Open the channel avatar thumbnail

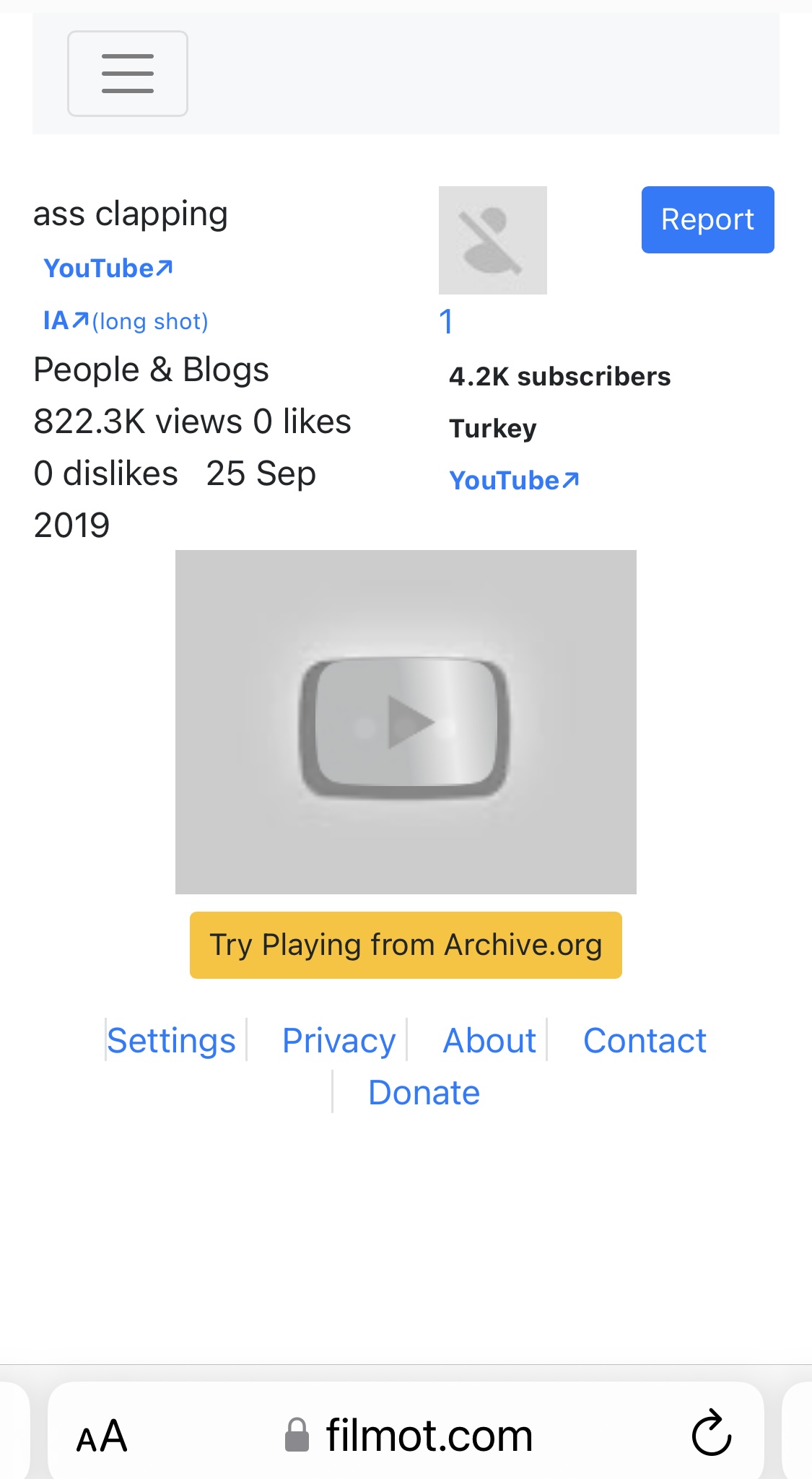click(492, 240)
